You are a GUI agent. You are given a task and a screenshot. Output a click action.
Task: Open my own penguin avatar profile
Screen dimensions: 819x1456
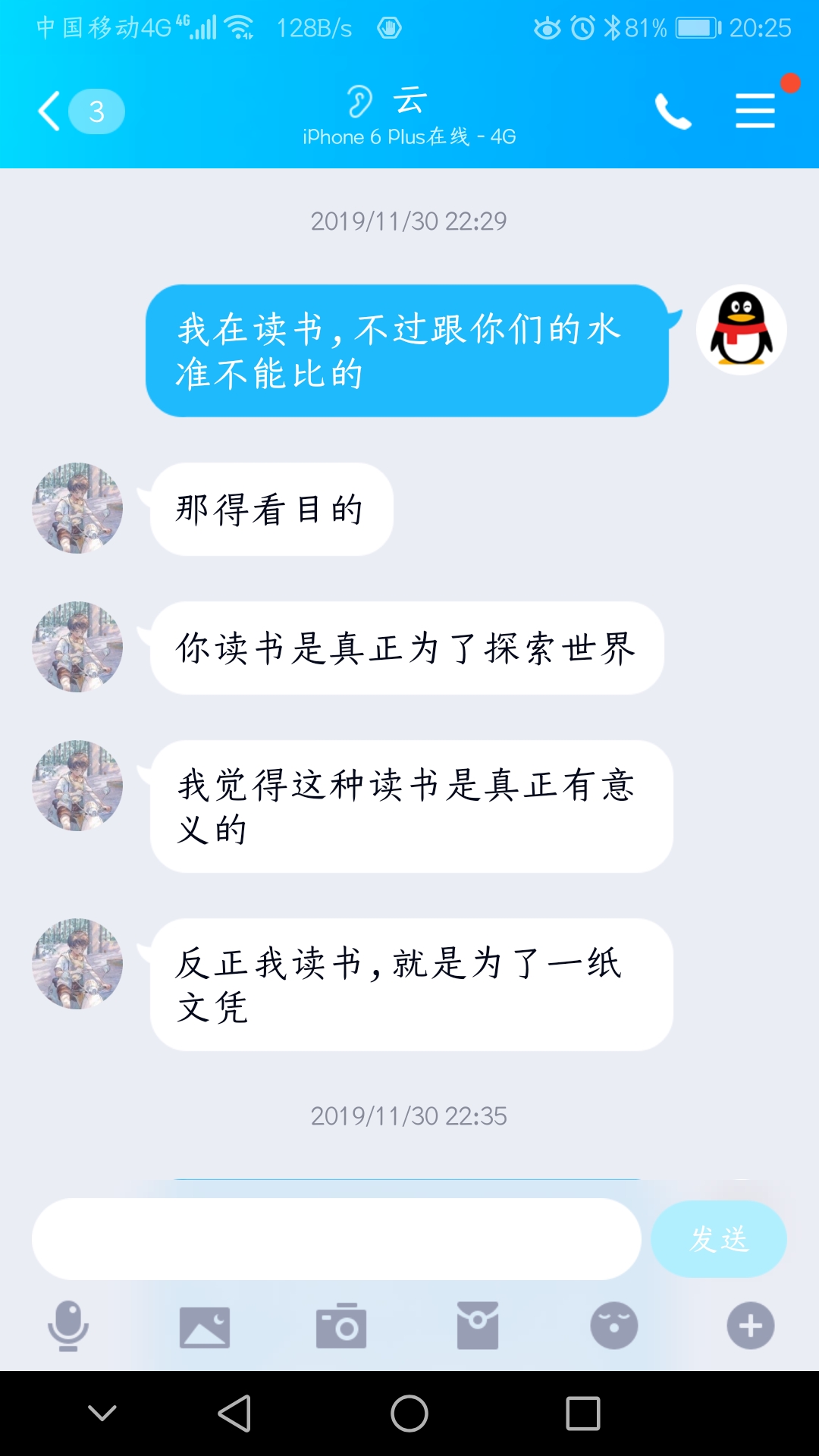pos(741,330)
